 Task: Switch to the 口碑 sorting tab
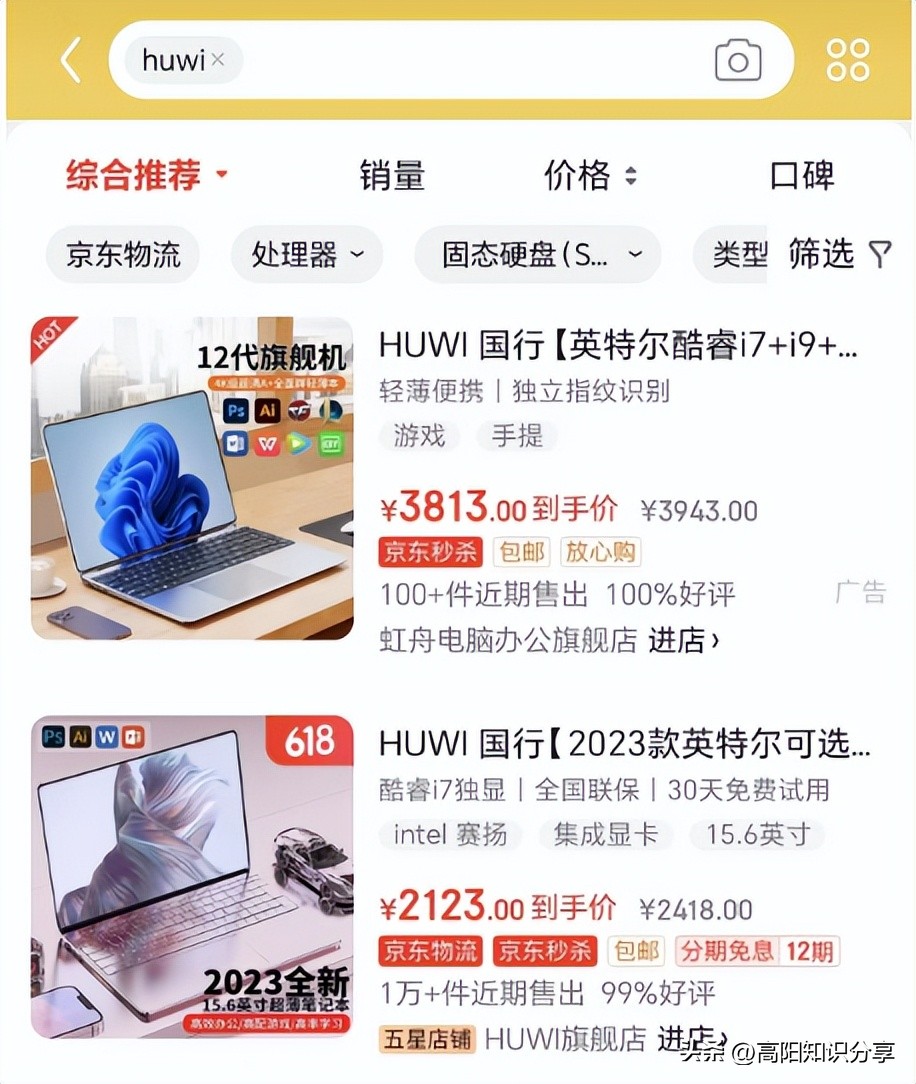(x=802, y=175)
